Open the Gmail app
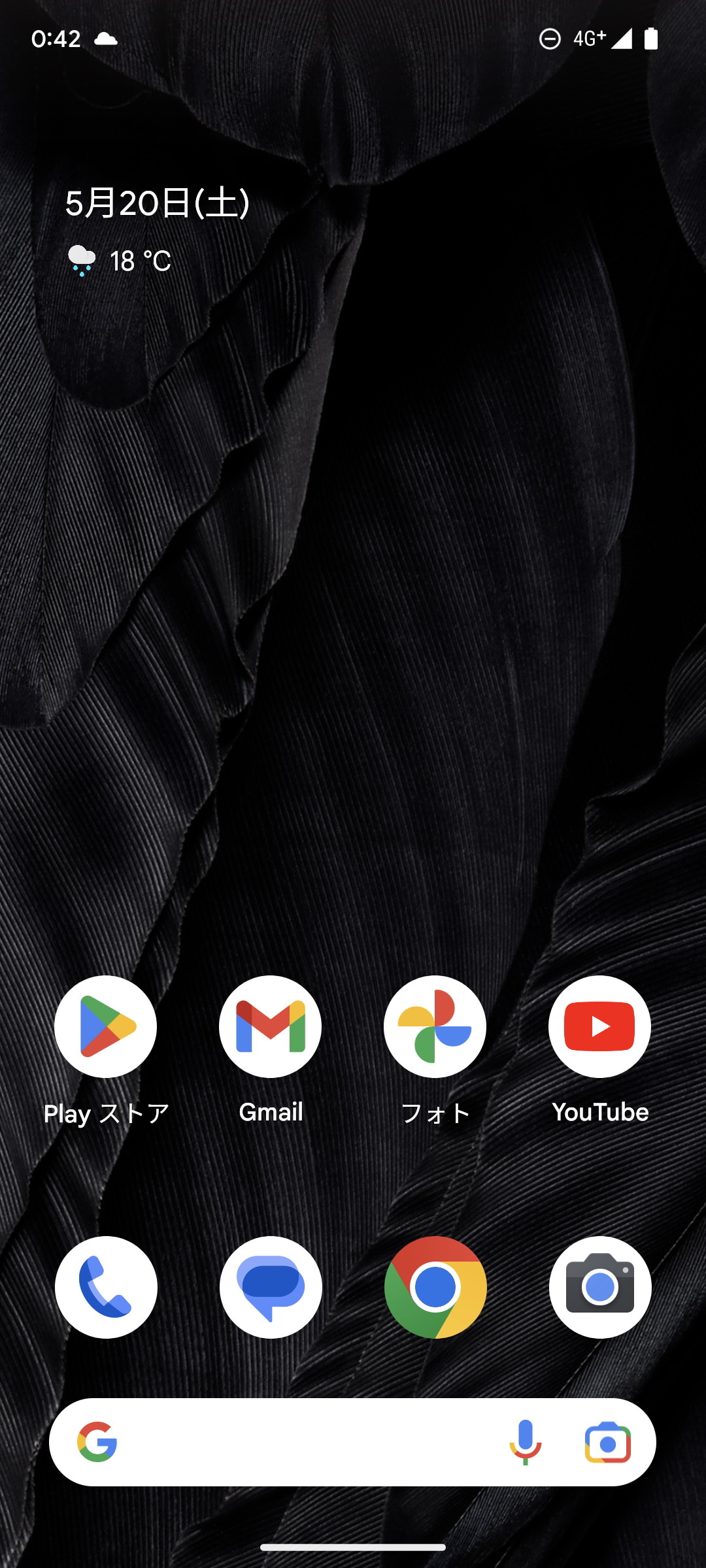The image size is (706, 1568). point(271,1026)
